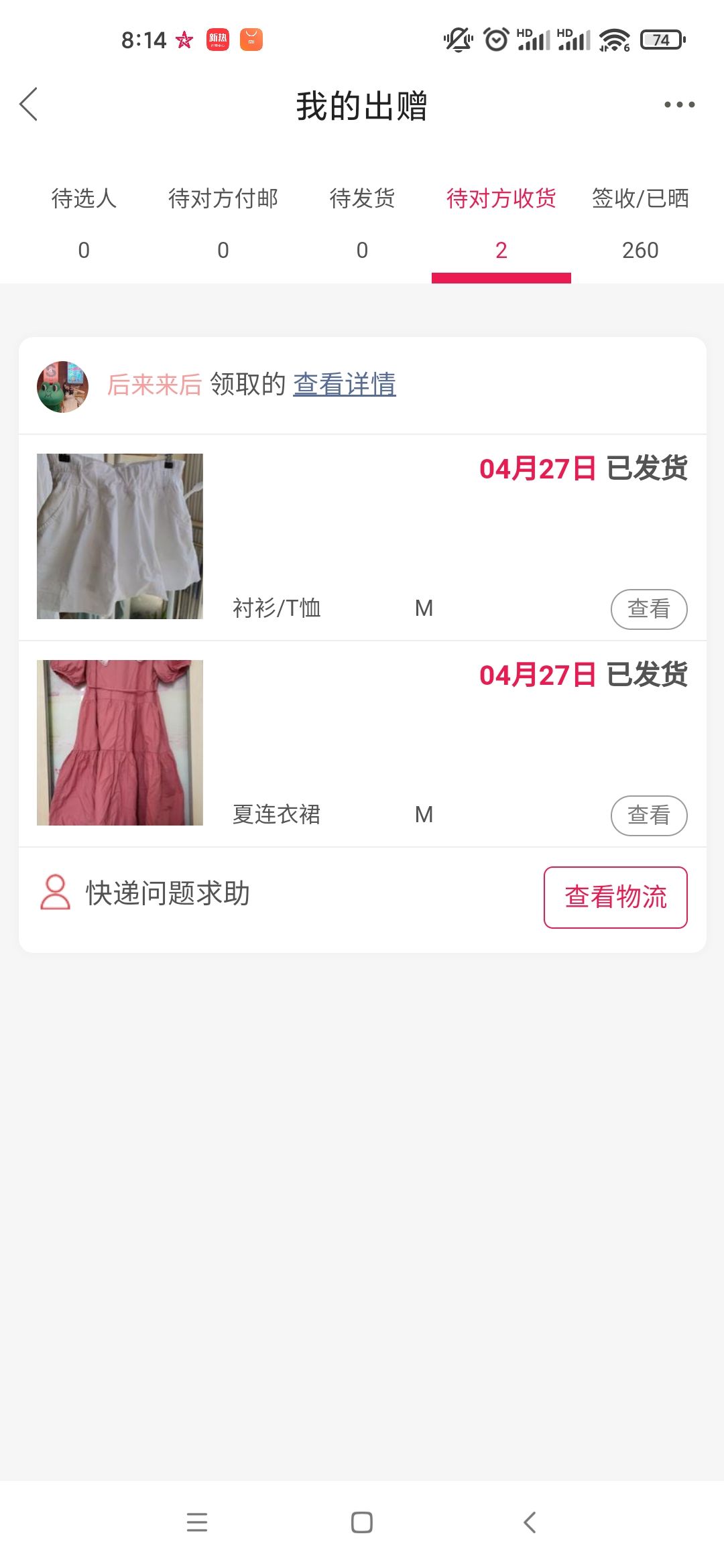Tap the 查看物流 button
Viewport: 724px width, 1568px height.
[615, 897]
